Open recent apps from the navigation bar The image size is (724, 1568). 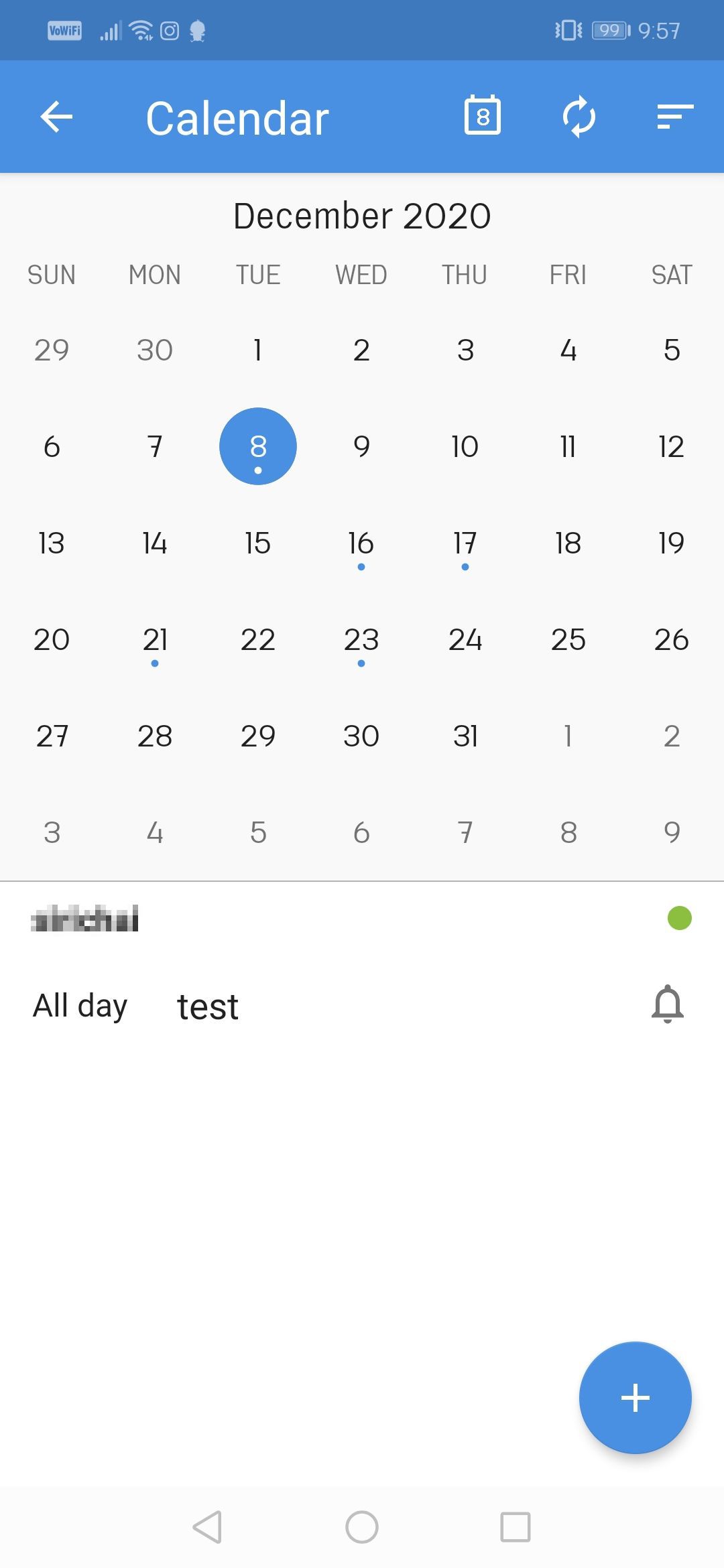(x=516, y=1527)
